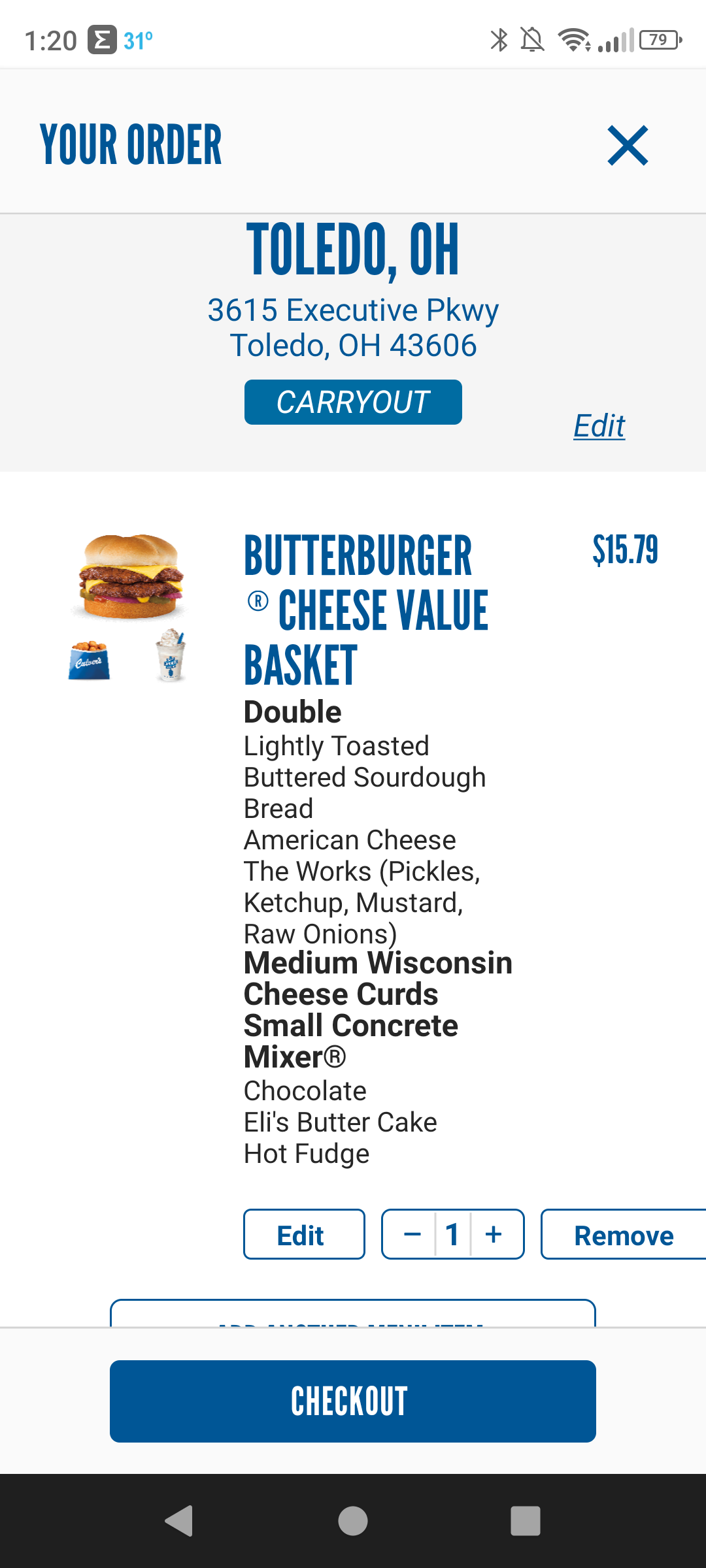Remove the ButterBurger basket from order

tap(623, 1234)
